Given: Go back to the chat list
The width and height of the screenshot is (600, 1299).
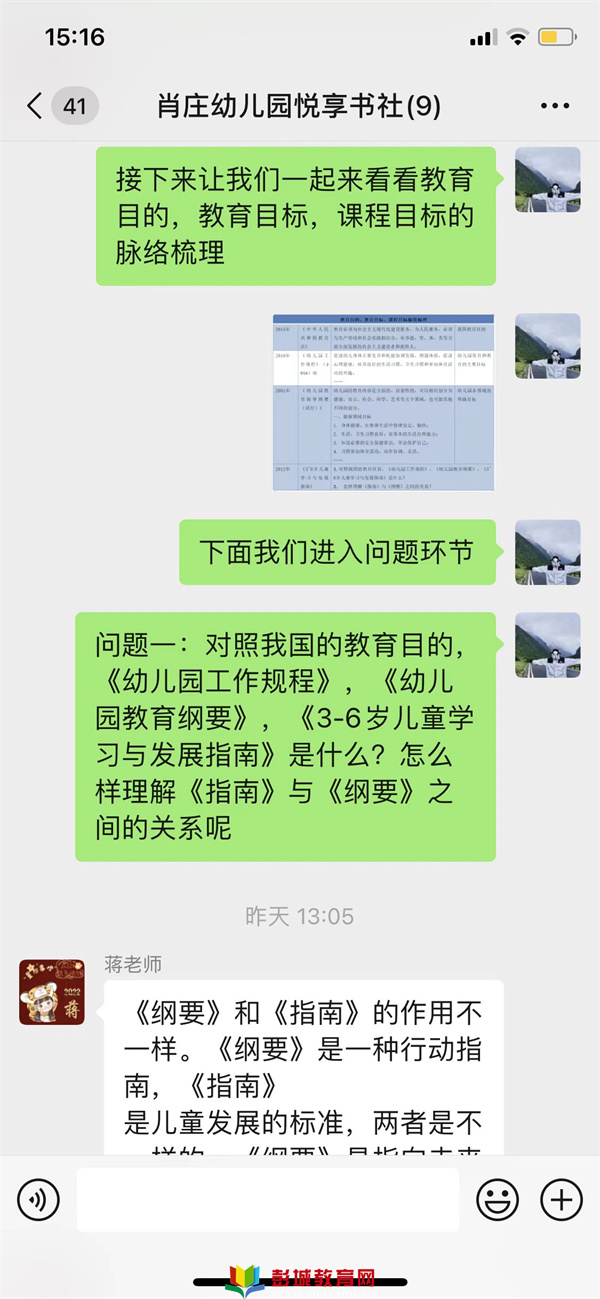Looking at the screenshot, I should point(36,106).
